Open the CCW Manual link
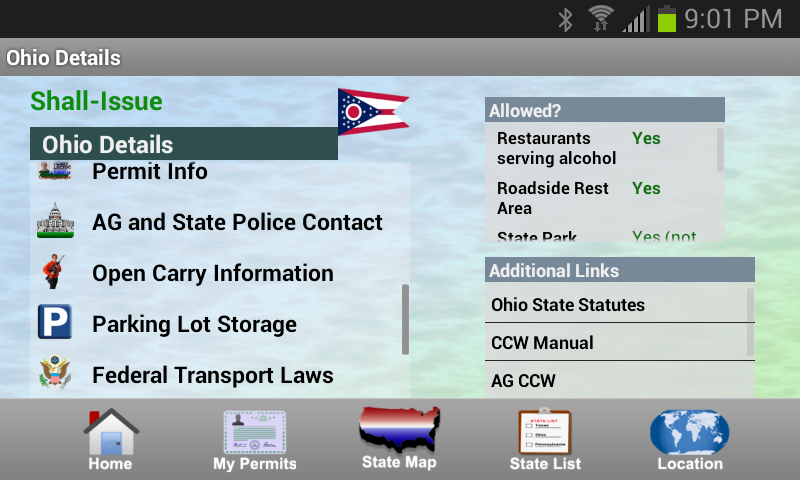This screenshot has width=800, height=480. 542,343
